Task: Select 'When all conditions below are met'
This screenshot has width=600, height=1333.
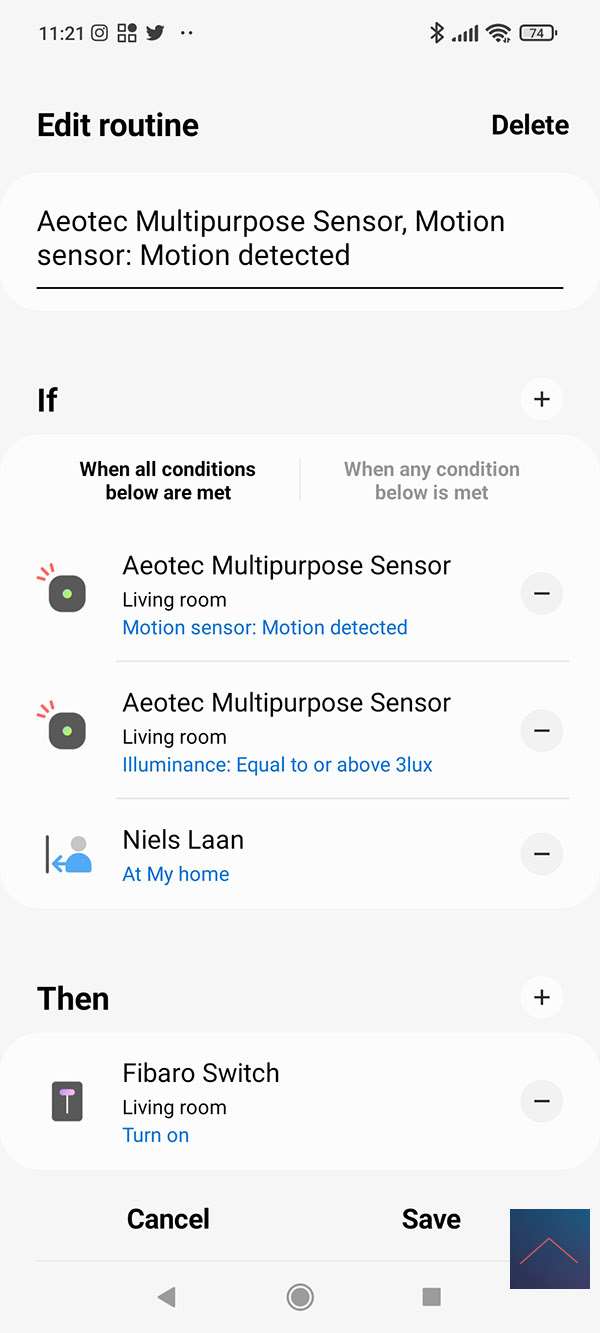Action: point(168,481)
